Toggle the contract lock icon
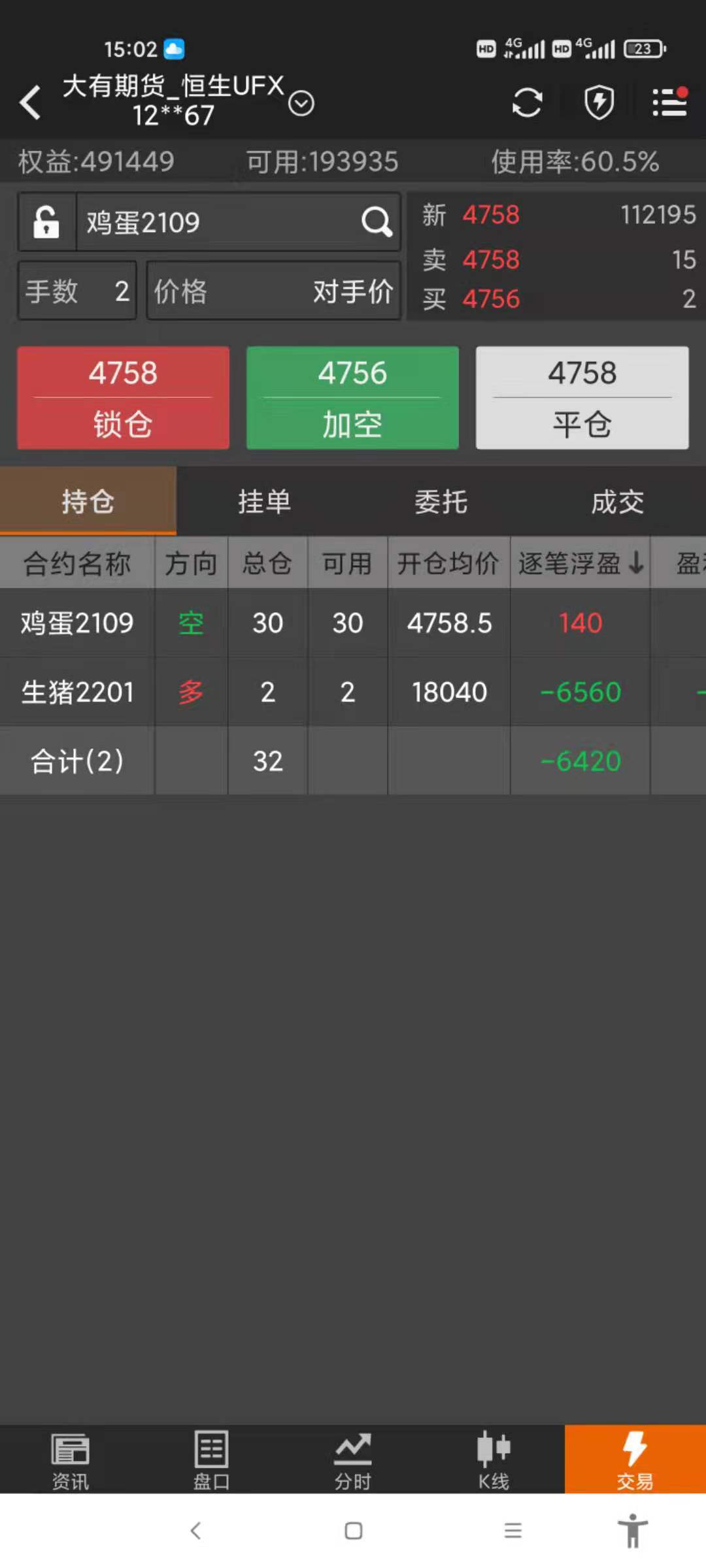The width and height of the screenshot is (706, 1568). tap(46, 222)
